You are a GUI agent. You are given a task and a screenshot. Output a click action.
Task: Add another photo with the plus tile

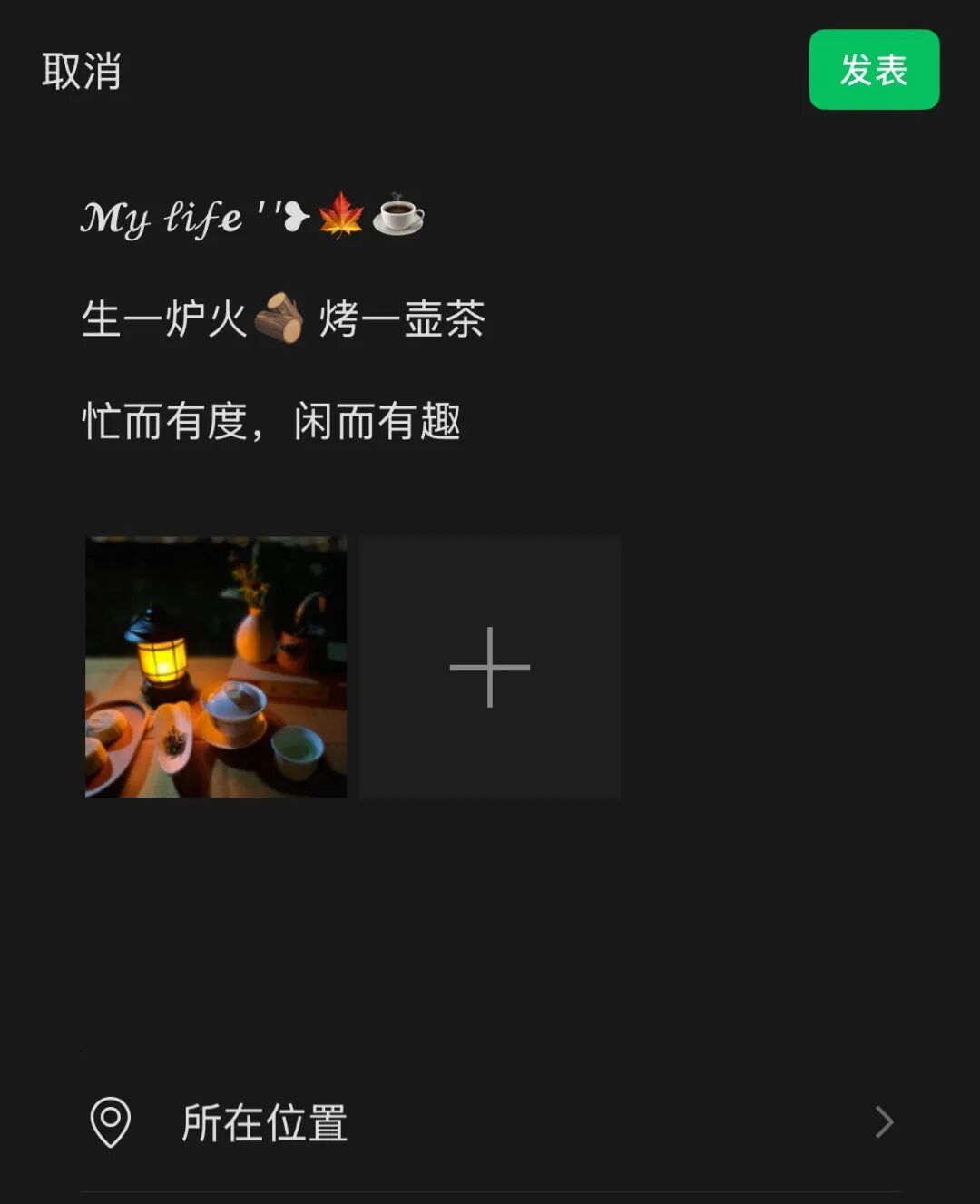tap(490, 667)
